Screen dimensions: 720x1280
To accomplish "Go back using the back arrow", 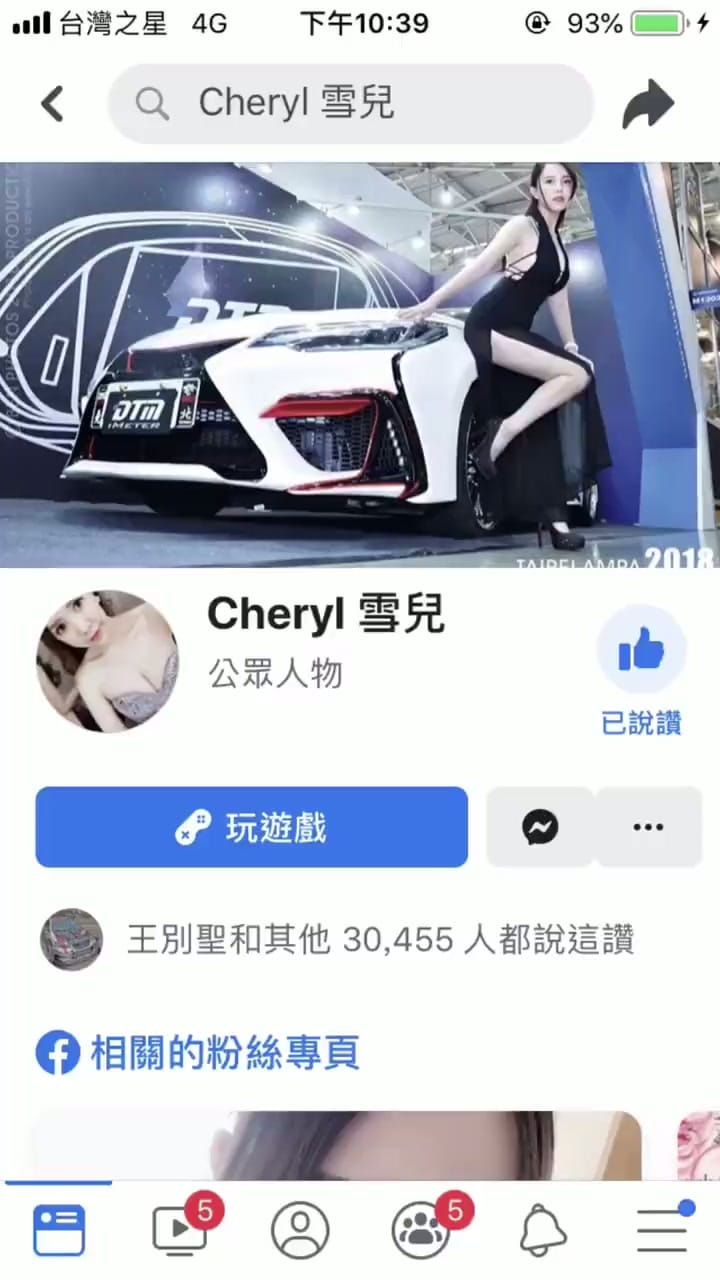I will pyautogui.click(x=52, y=104).
